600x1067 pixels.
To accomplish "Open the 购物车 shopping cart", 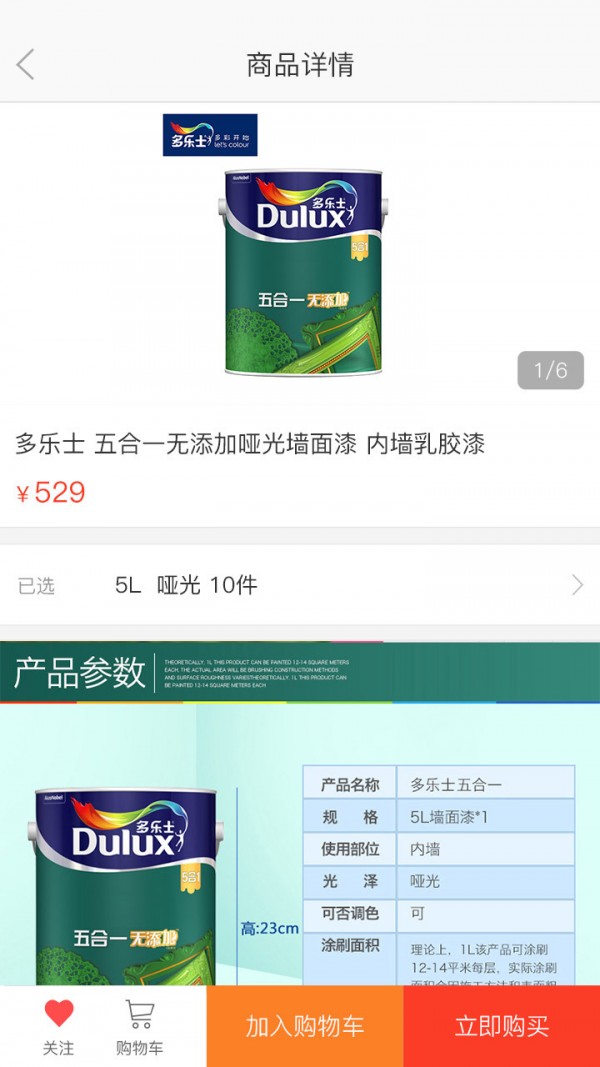I will pos(140,1026).
